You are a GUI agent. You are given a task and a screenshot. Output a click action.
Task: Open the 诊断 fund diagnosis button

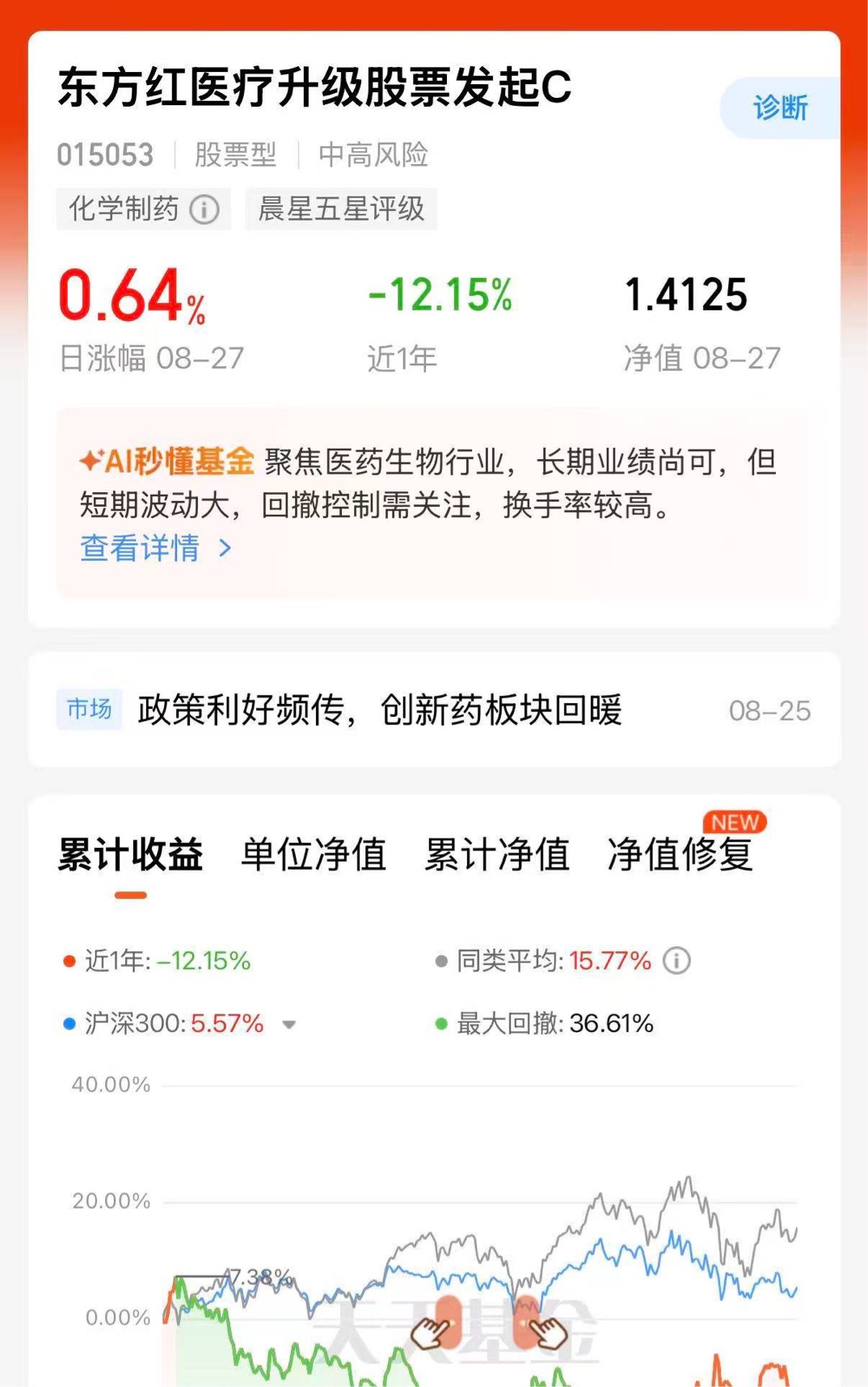point(780,108)
